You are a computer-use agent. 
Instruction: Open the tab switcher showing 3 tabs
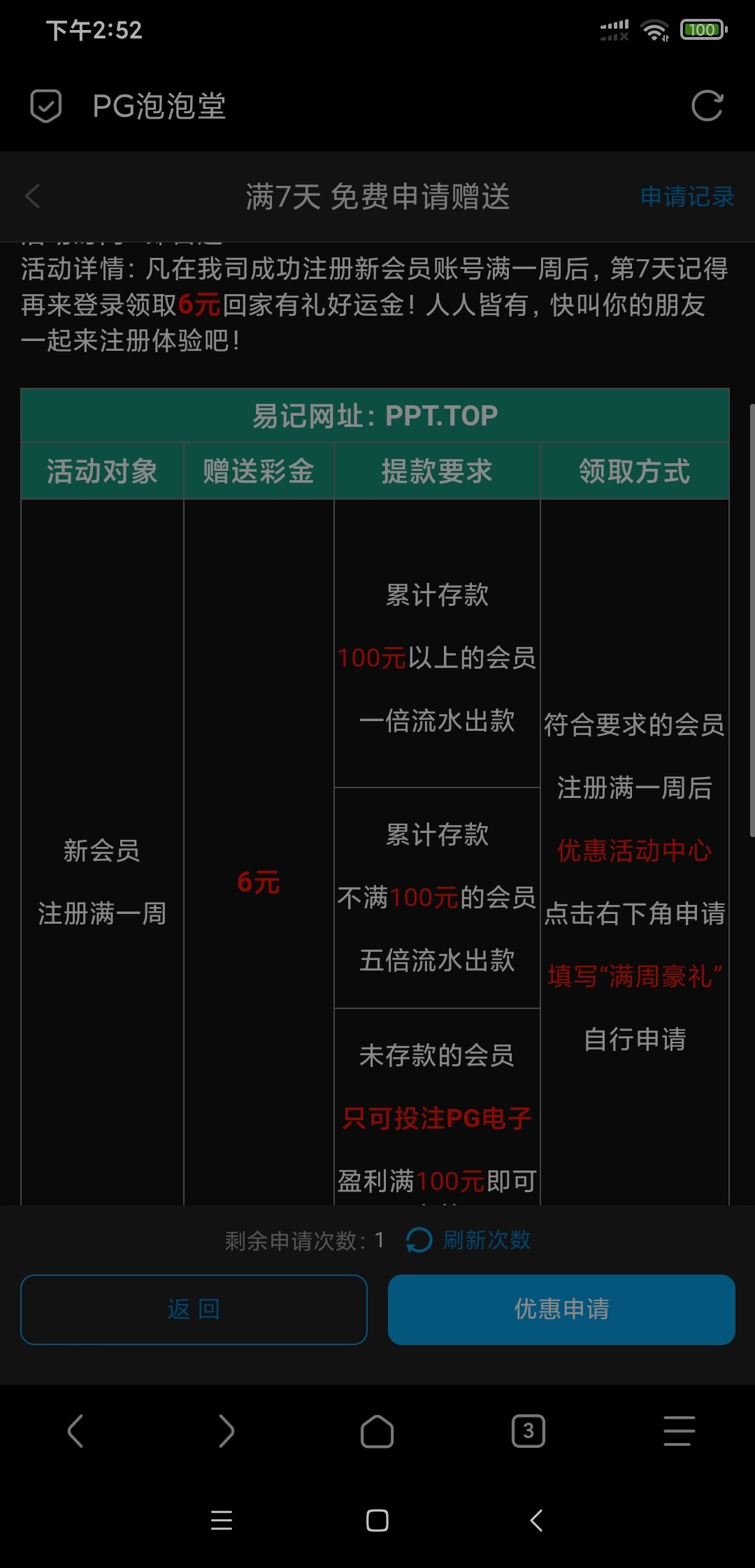coord(528,1430)
